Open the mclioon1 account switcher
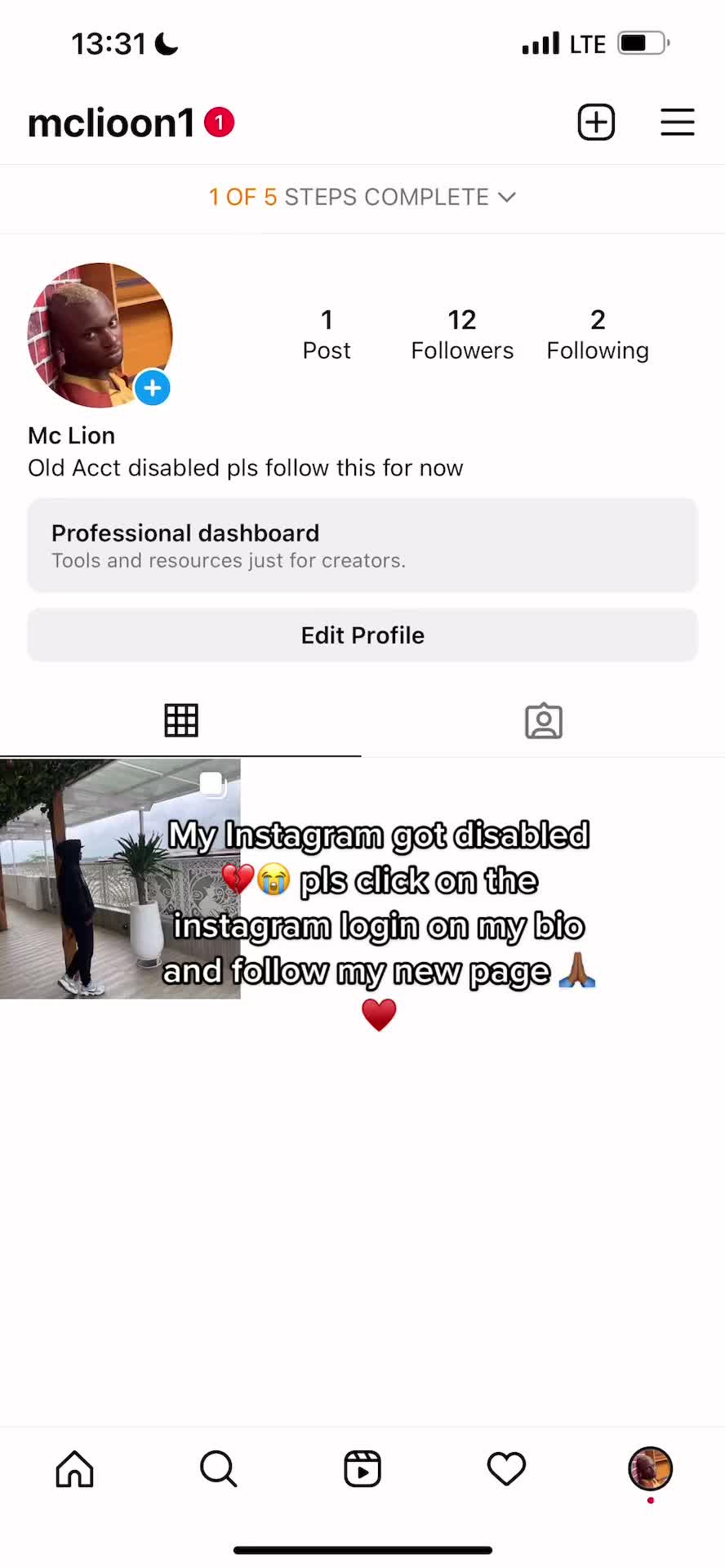 click(x=112, y=122)
